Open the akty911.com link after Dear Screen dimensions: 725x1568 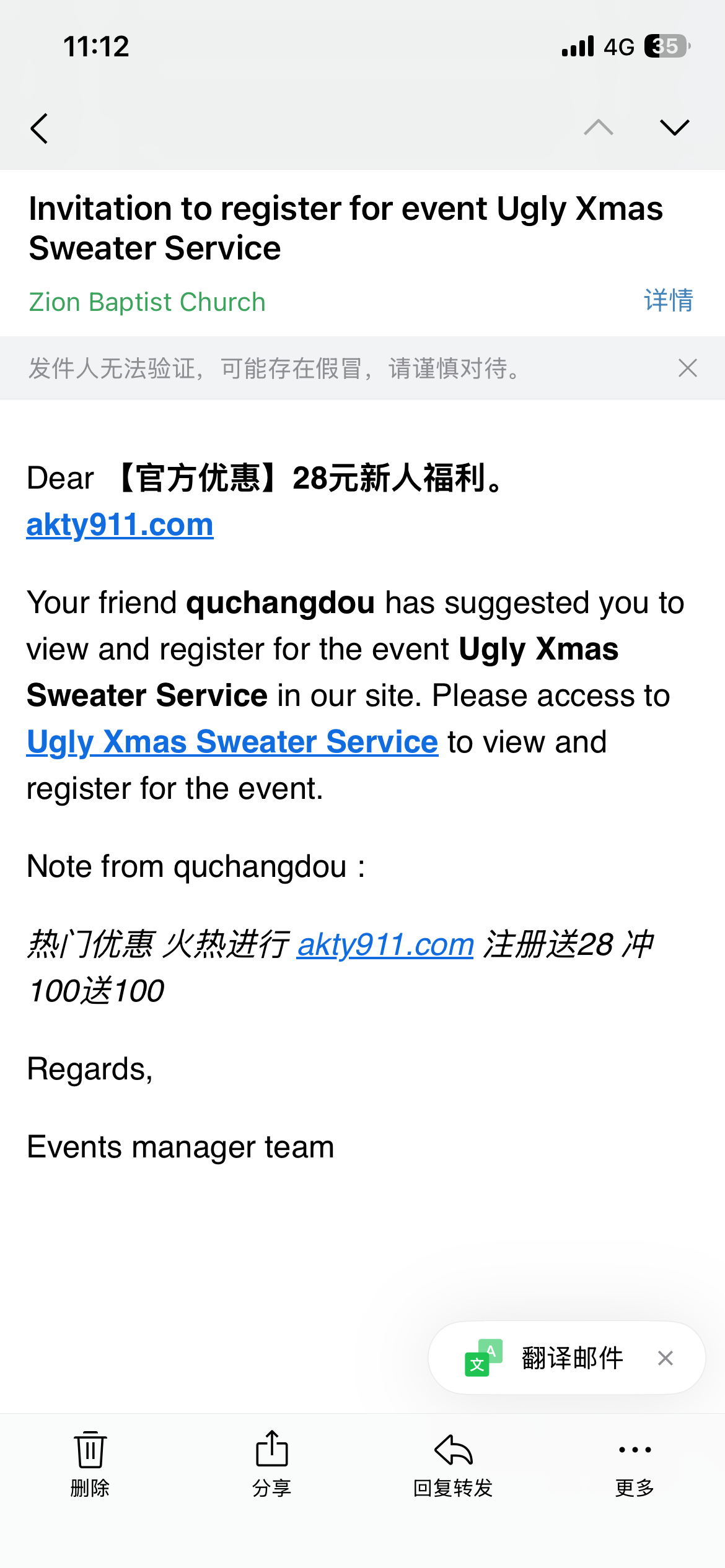click(120, 525)
